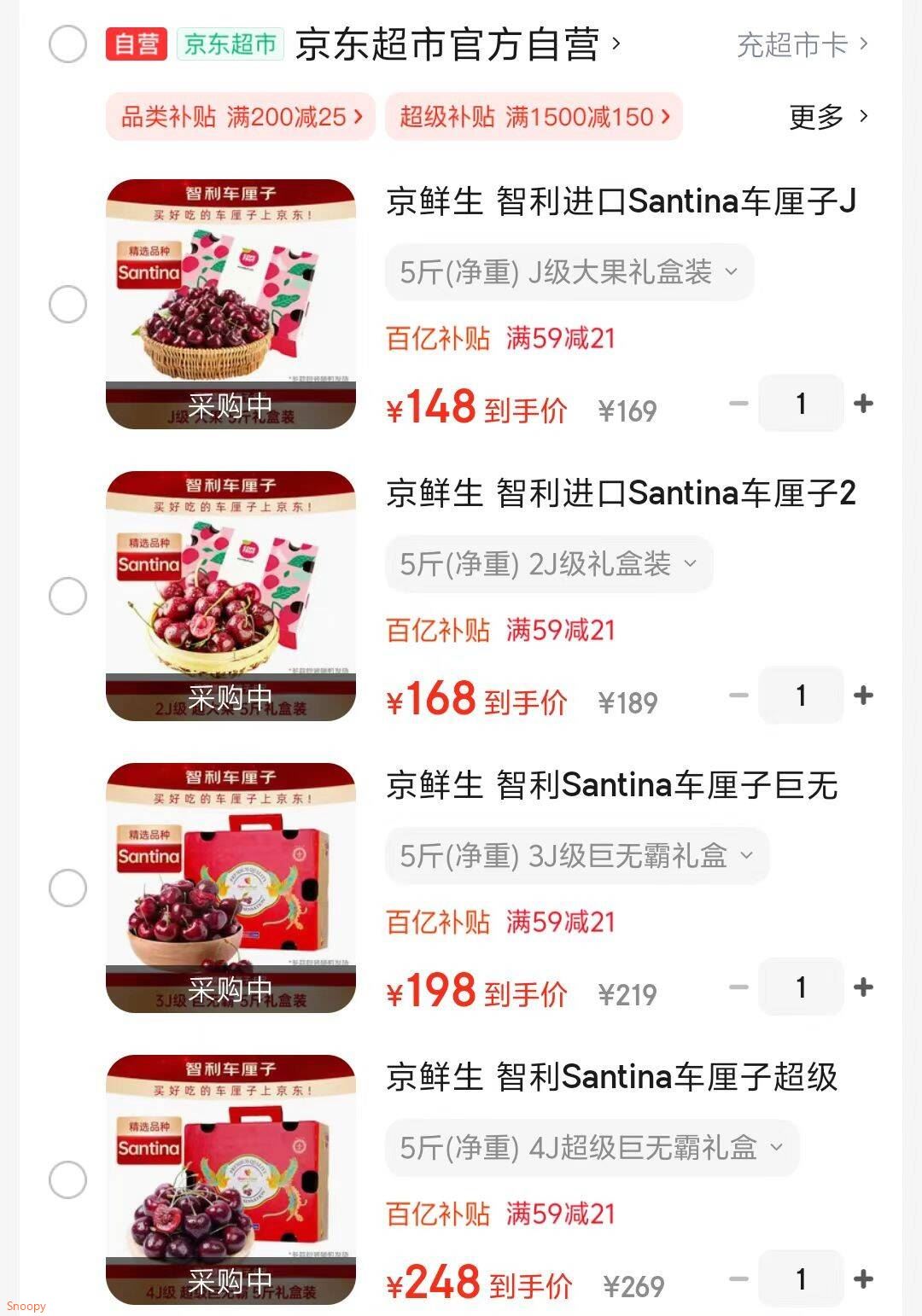Select the 3J级巨无霸 product's checkbox
The image size is (922, 1316).
click(65, 887)
